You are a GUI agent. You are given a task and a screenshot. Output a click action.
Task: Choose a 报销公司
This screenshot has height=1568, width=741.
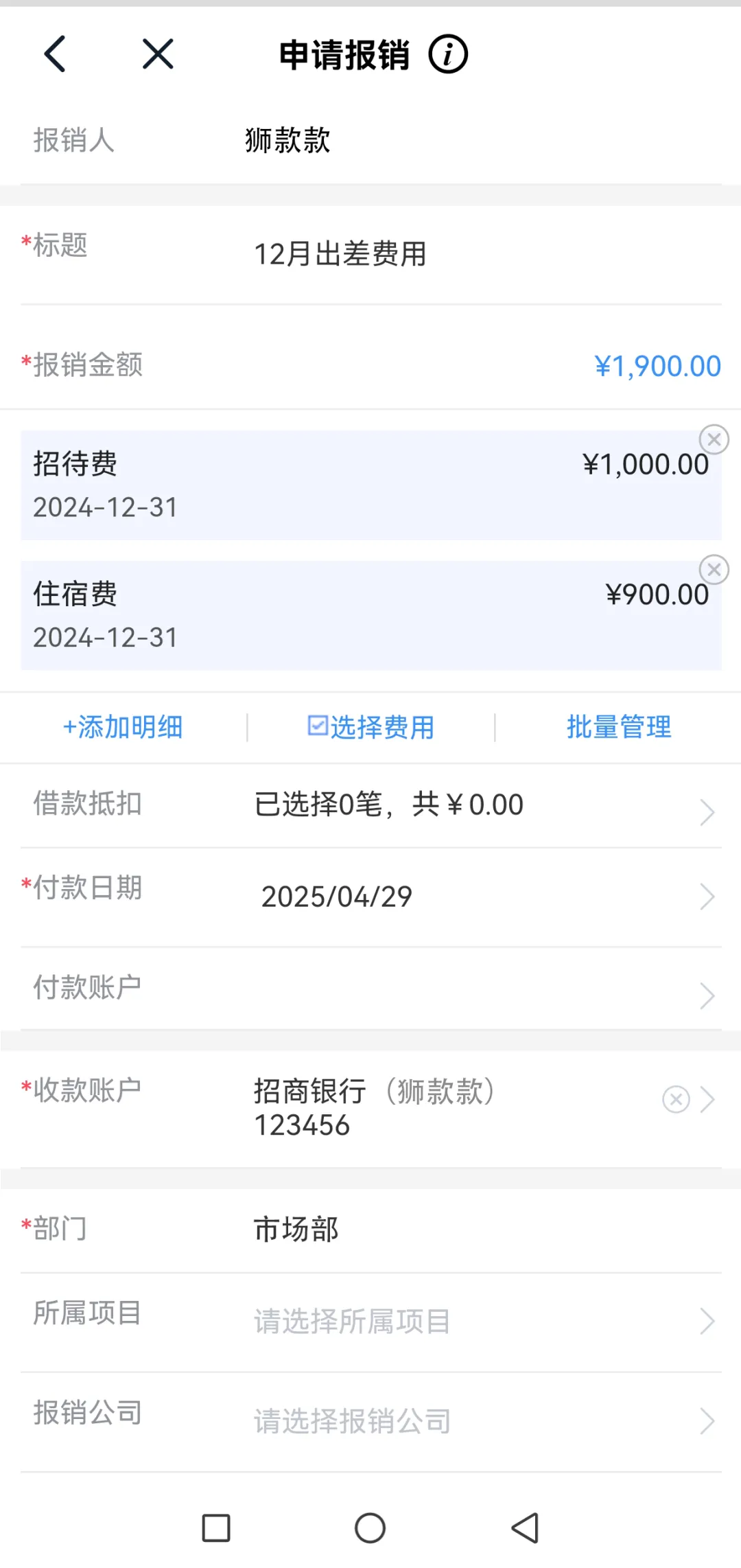370,1421
